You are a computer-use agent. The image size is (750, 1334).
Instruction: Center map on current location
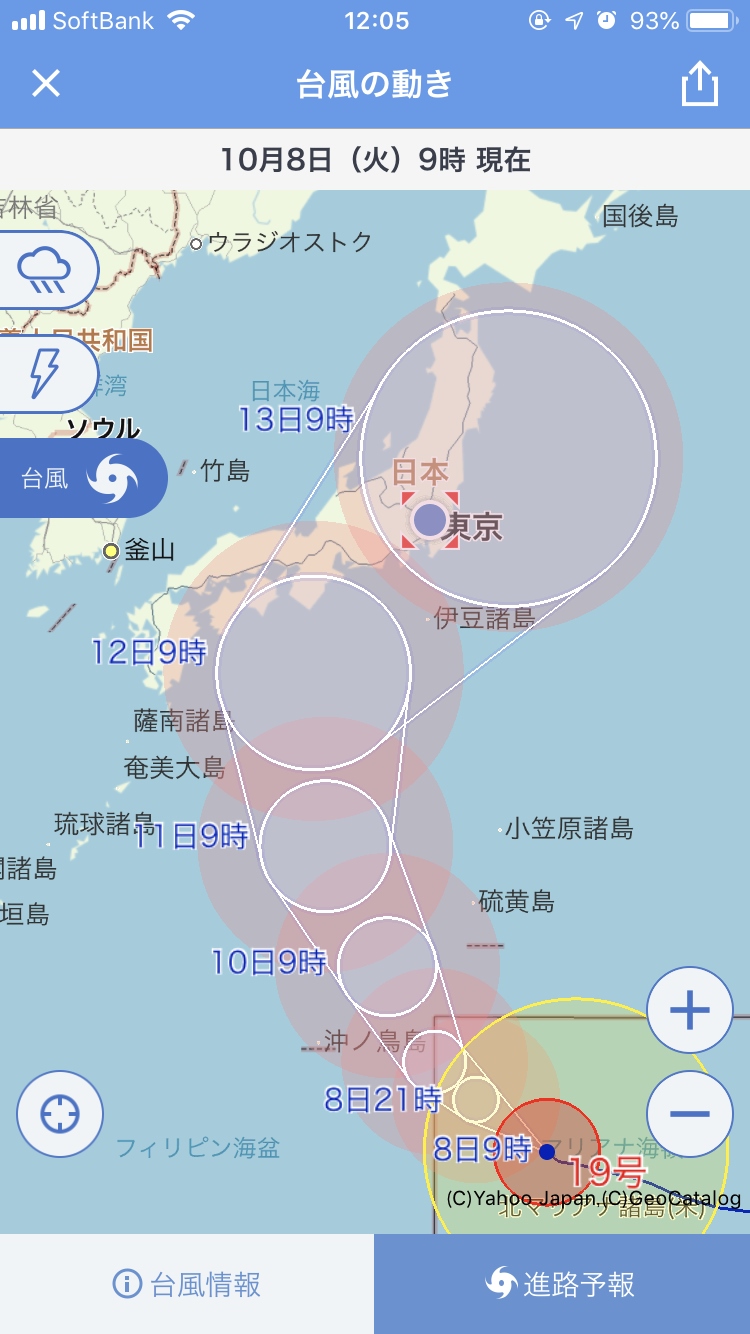click(60, 1113)
